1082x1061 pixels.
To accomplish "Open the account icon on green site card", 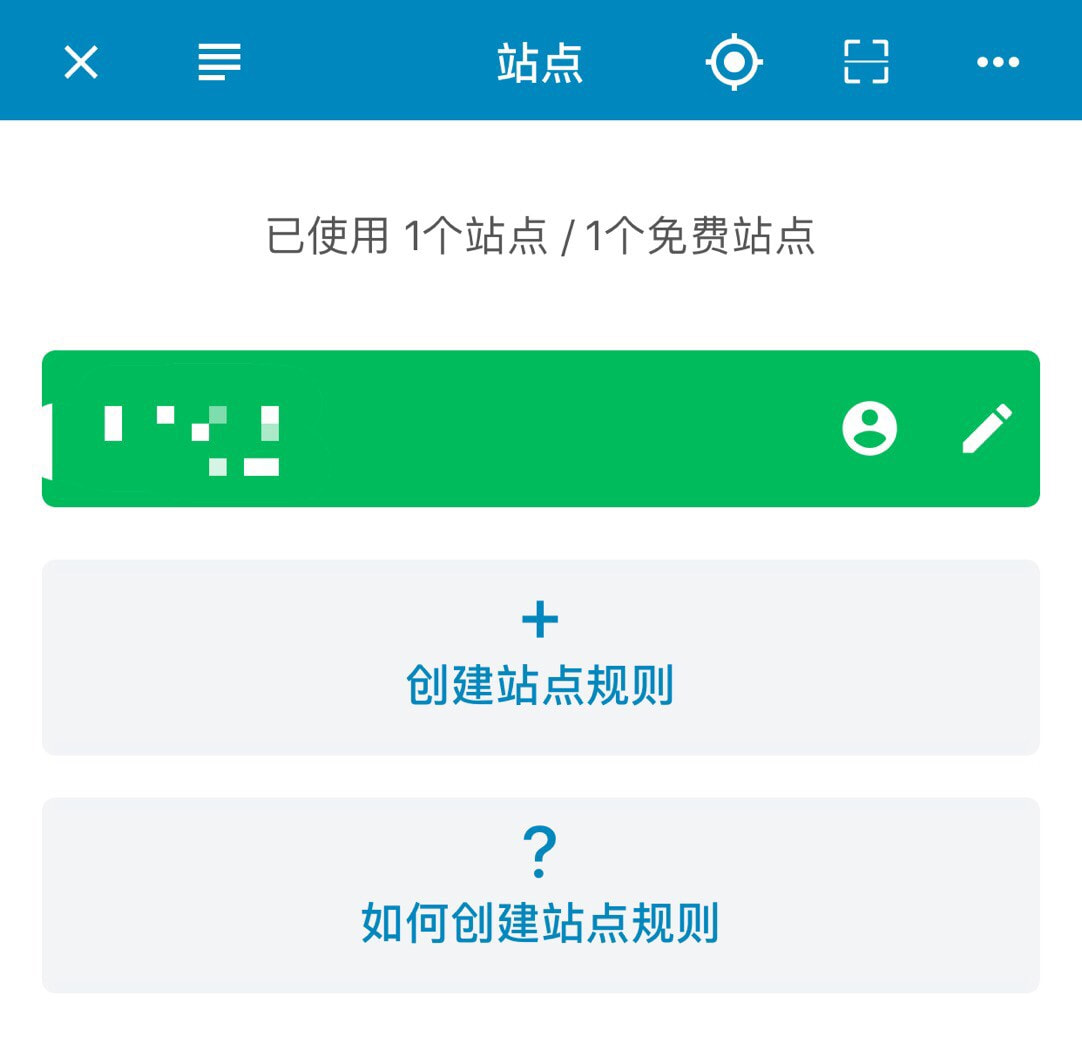I will click(869, 429).
